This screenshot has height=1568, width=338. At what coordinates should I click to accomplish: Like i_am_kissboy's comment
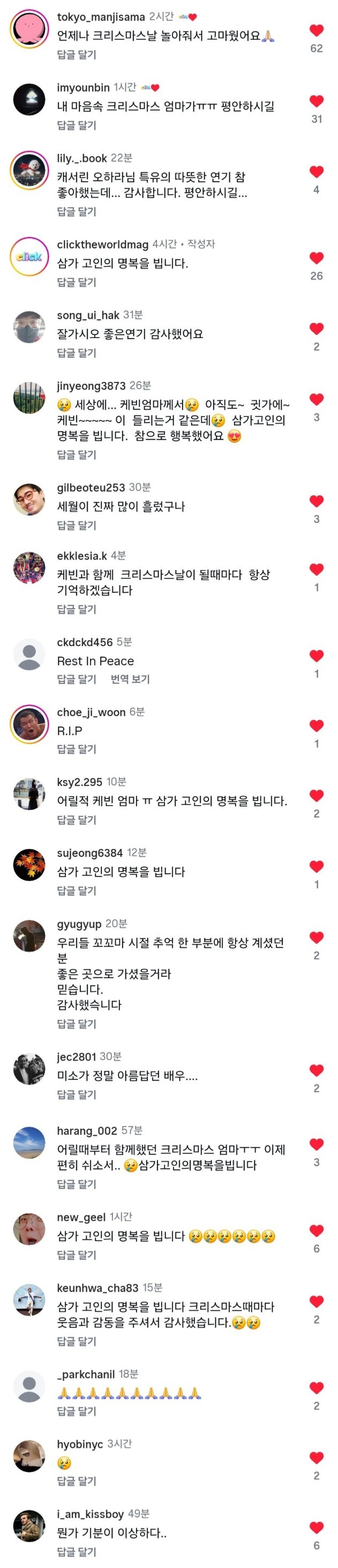pos(316,1527)
